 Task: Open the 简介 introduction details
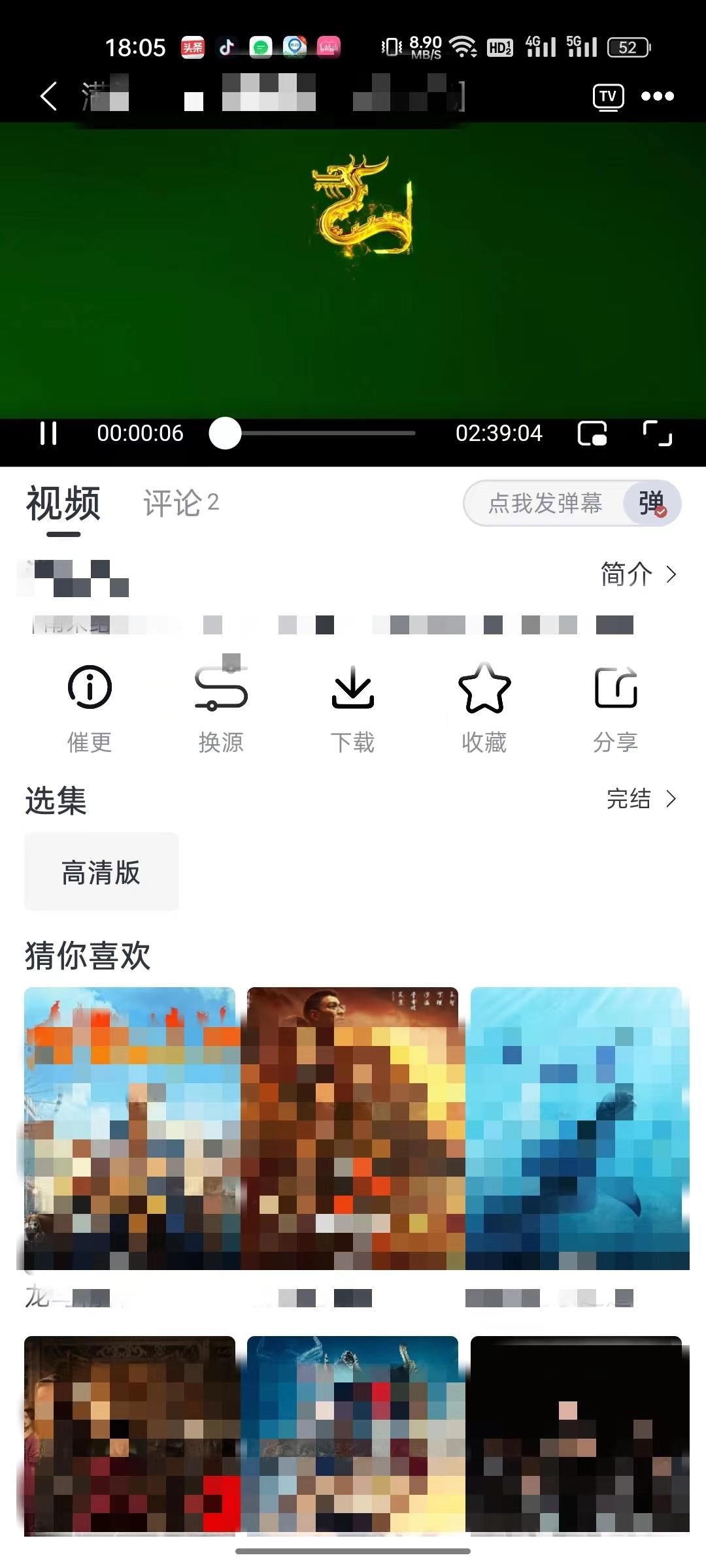point(637,574)
